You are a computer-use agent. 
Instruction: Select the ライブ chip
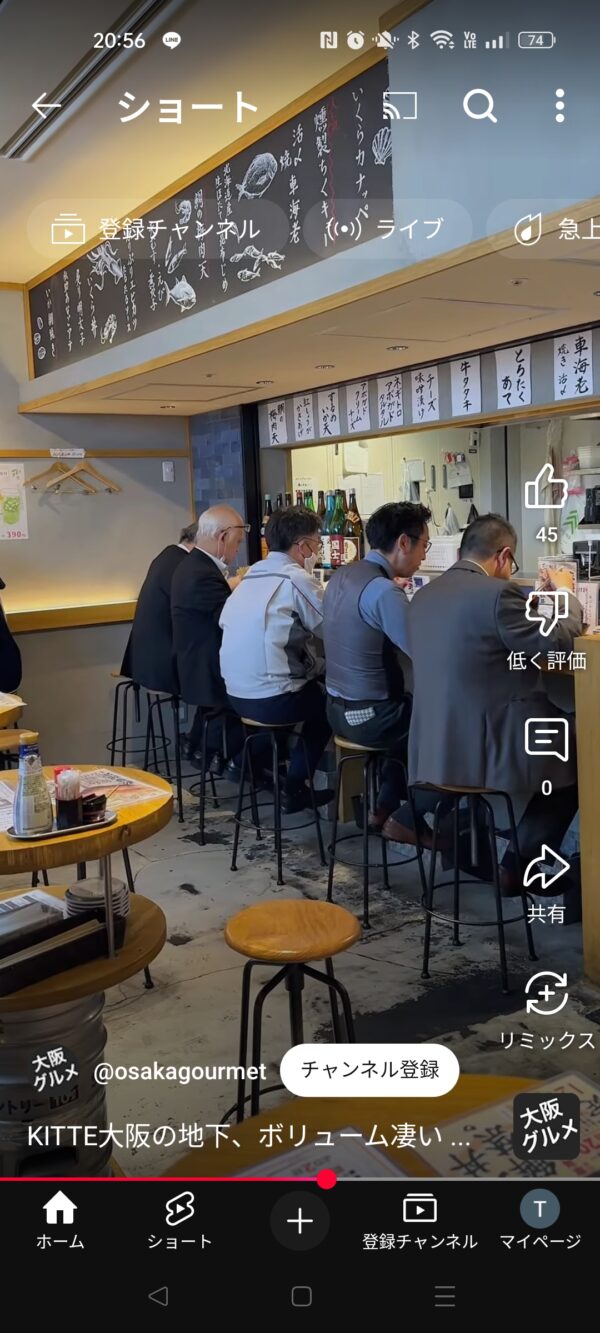click(x=387, y=229)
